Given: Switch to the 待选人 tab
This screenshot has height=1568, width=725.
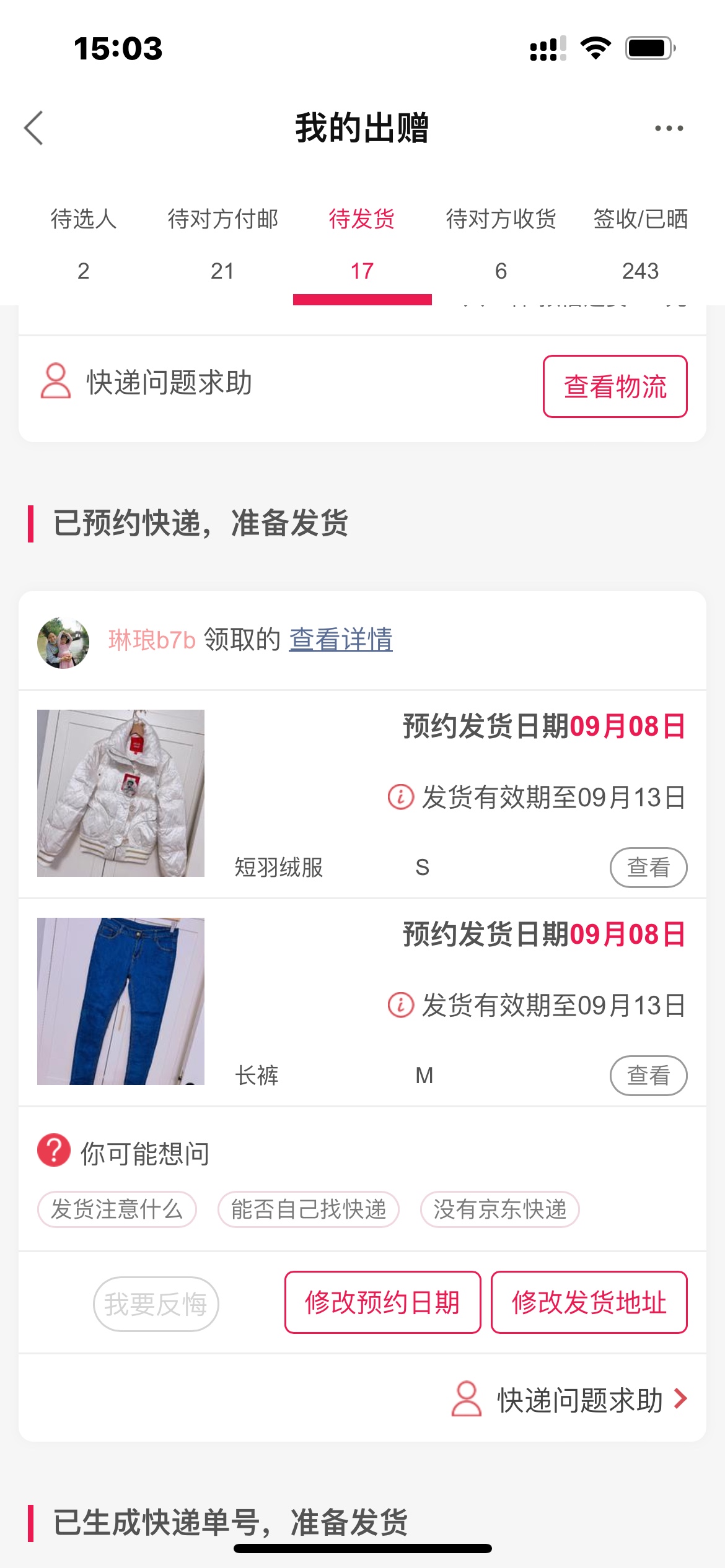Looking at the screenshot, I should 83,243.
